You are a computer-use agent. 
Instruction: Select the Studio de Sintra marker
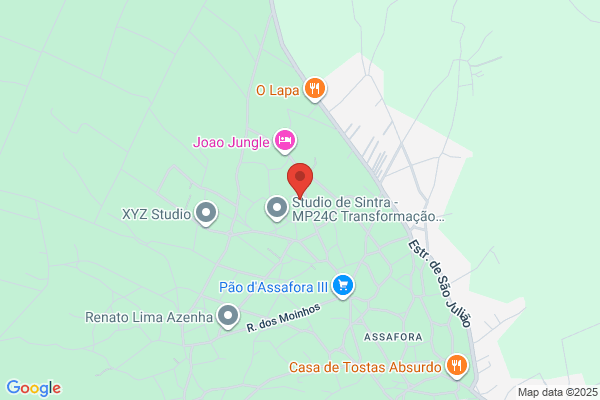tap(276, 208)
